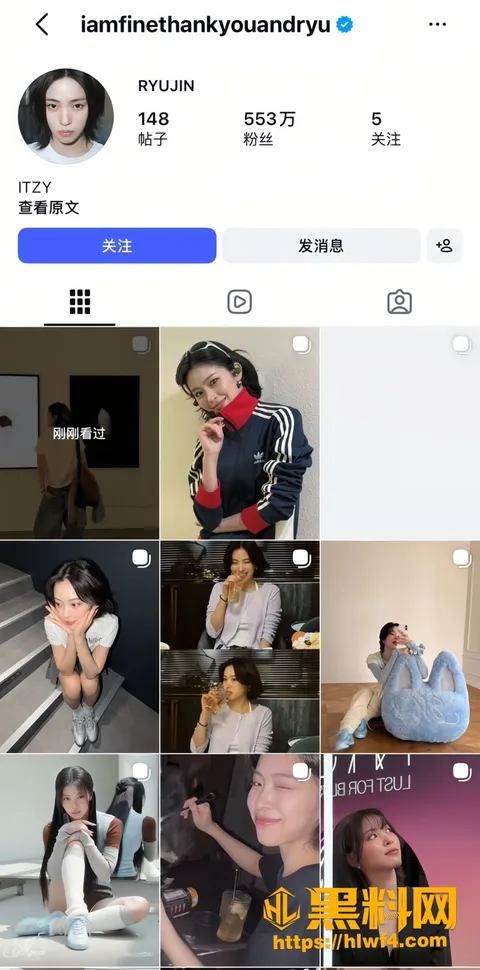Open suggested accounts with the add-person icon

pyautogui.click(x=444, y=246)
